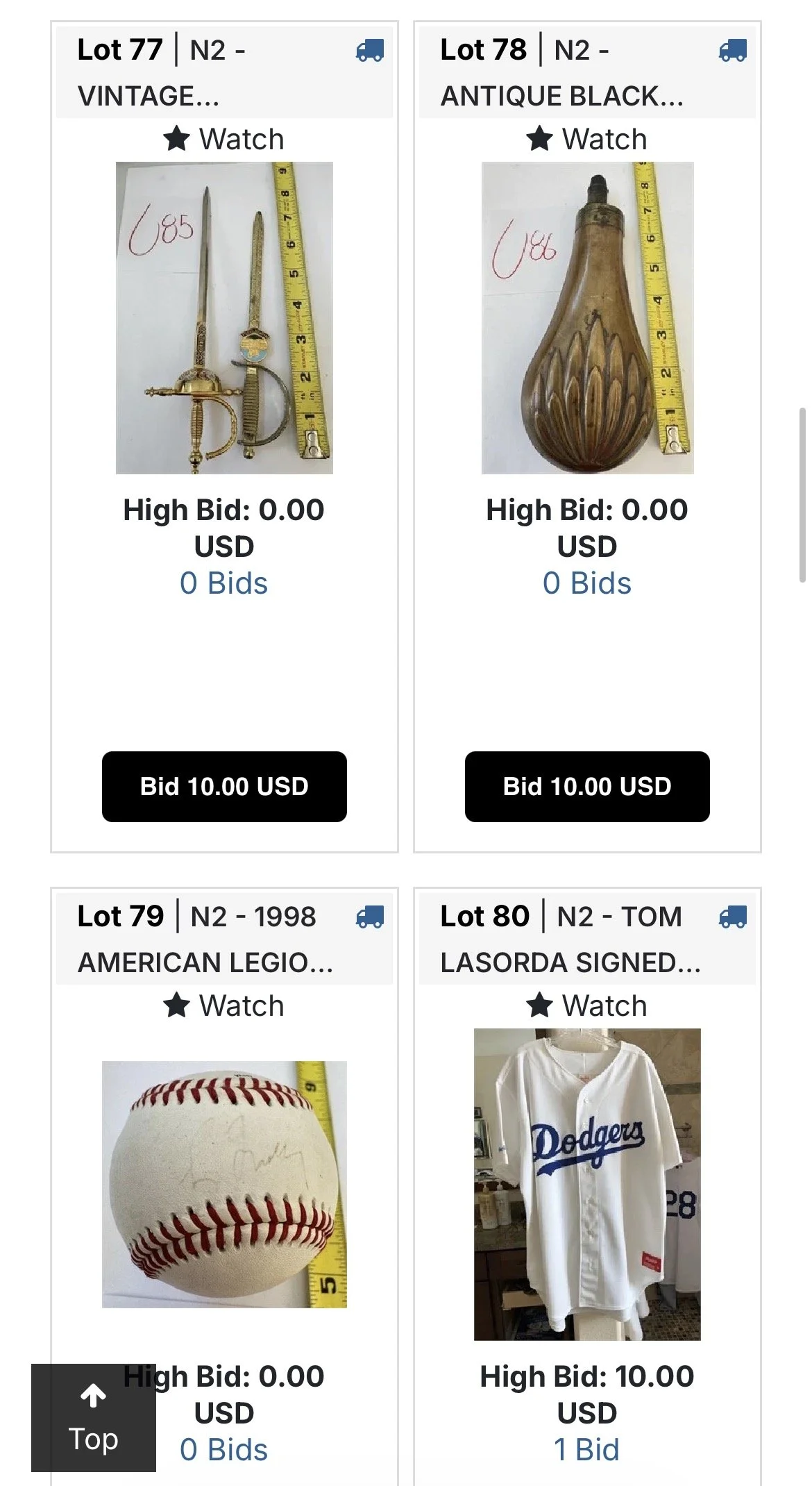This screenshot has height=1486, width=812.
Task: Jump back to Top of page
Action: (x=94, y=1418)
